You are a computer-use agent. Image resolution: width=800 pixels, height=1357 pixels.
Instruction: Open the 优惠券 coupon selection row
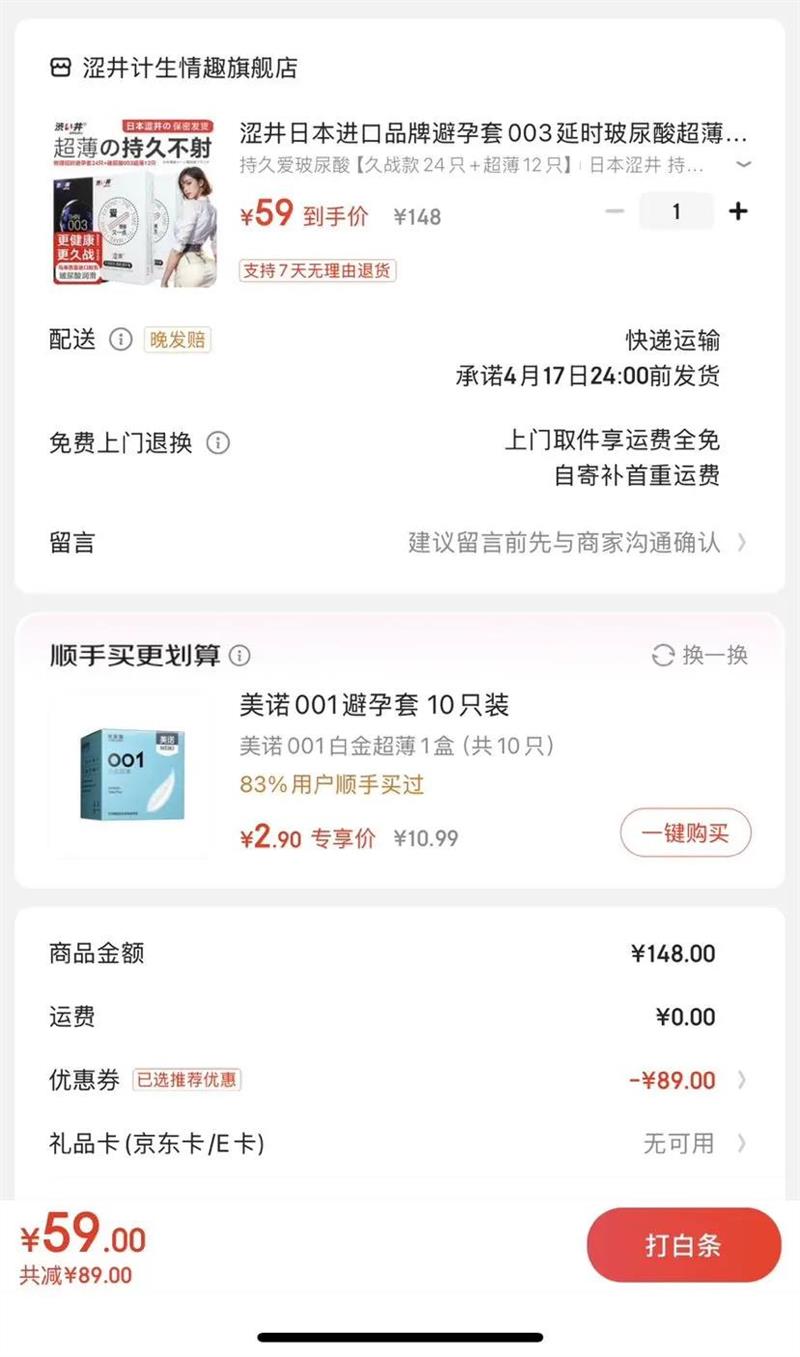tap(400, 1080)
